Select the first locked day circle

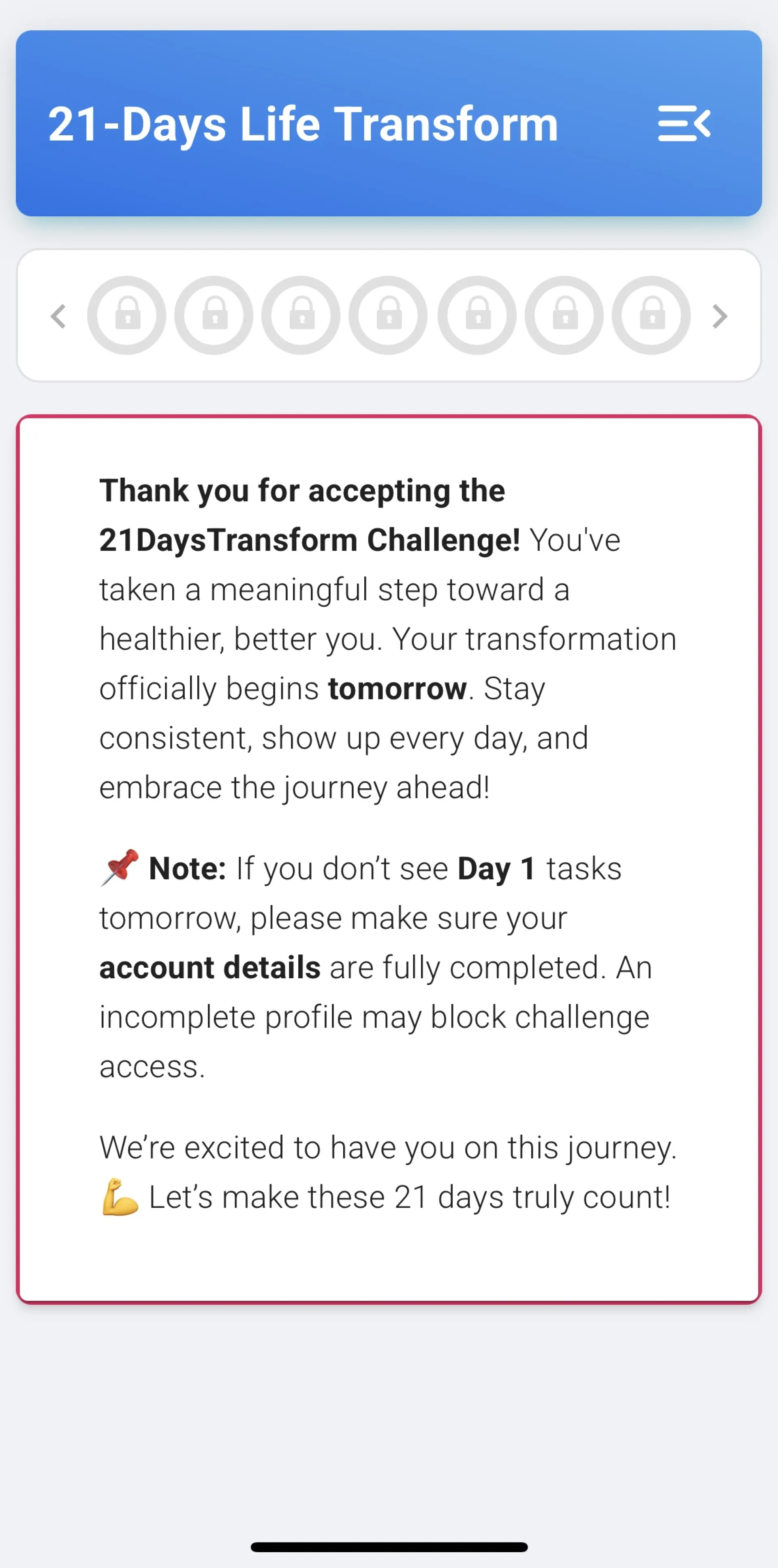tap(126, 315)
